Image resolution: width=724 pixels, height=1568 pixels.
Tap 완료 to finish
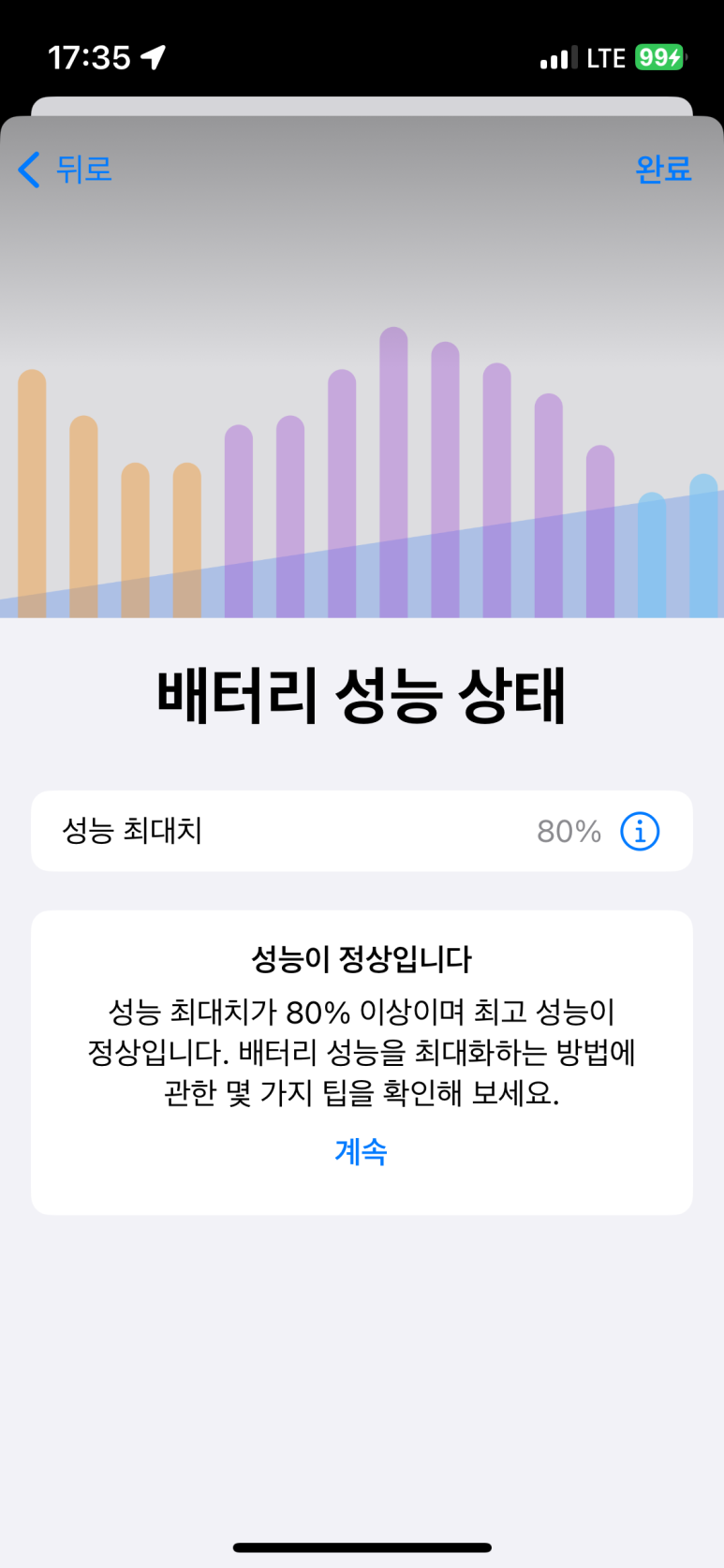pos(663,169)
